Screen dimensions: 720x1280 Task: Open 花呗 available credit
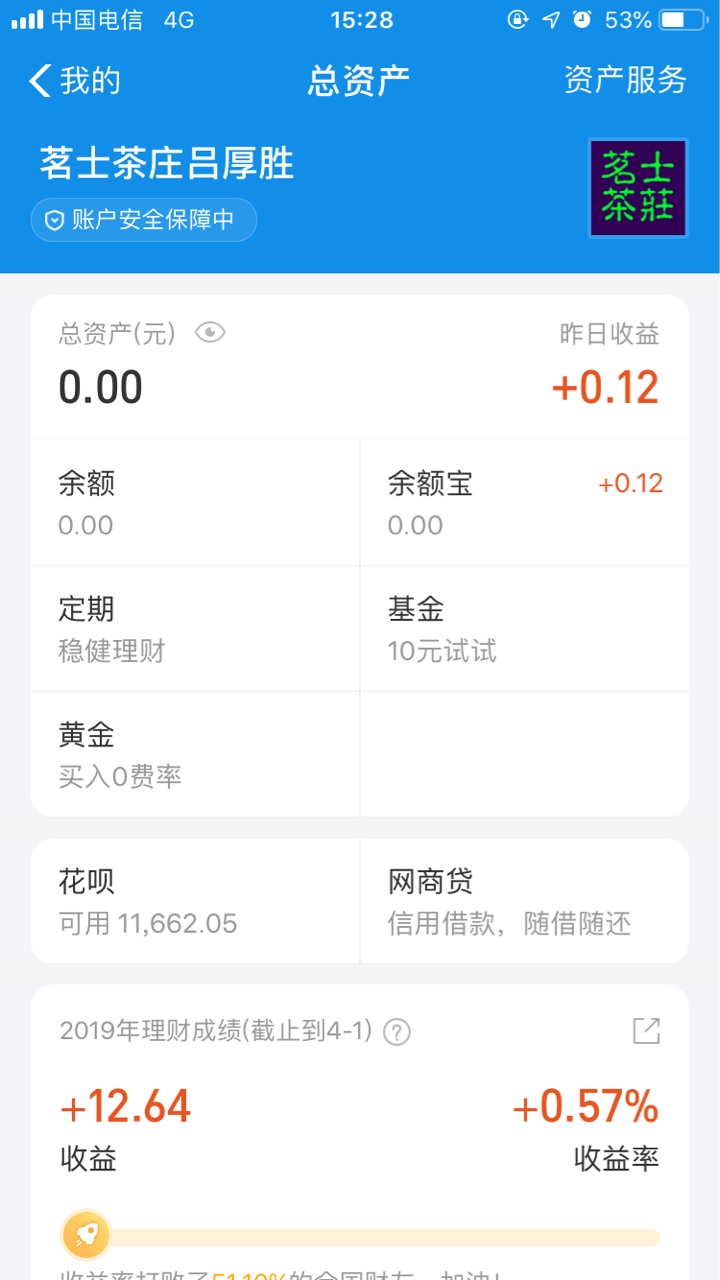(x=195, y=901)
